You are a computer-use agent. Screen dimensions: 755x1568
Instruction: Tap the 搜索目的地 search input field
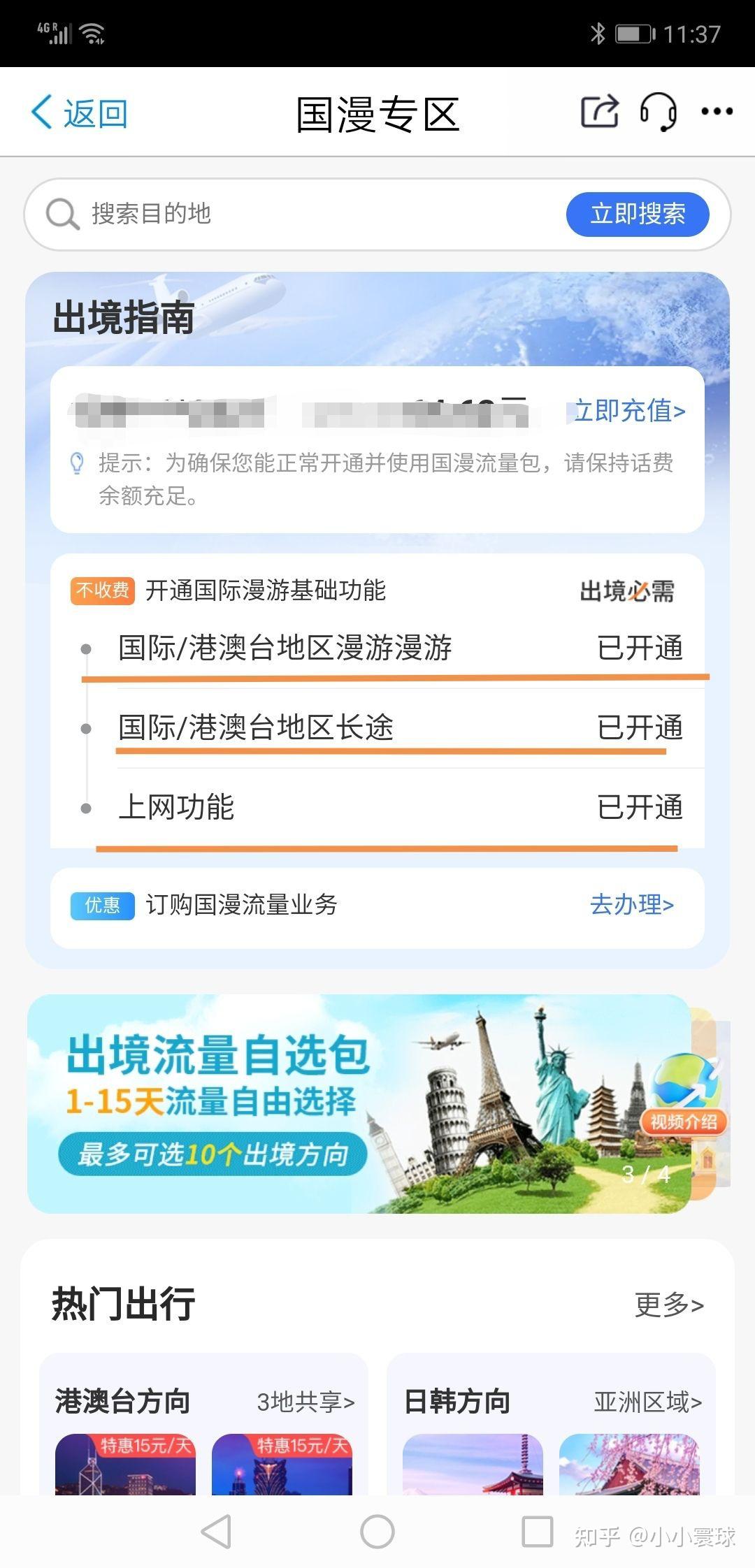pyautogui.click(x=210, y=215)
